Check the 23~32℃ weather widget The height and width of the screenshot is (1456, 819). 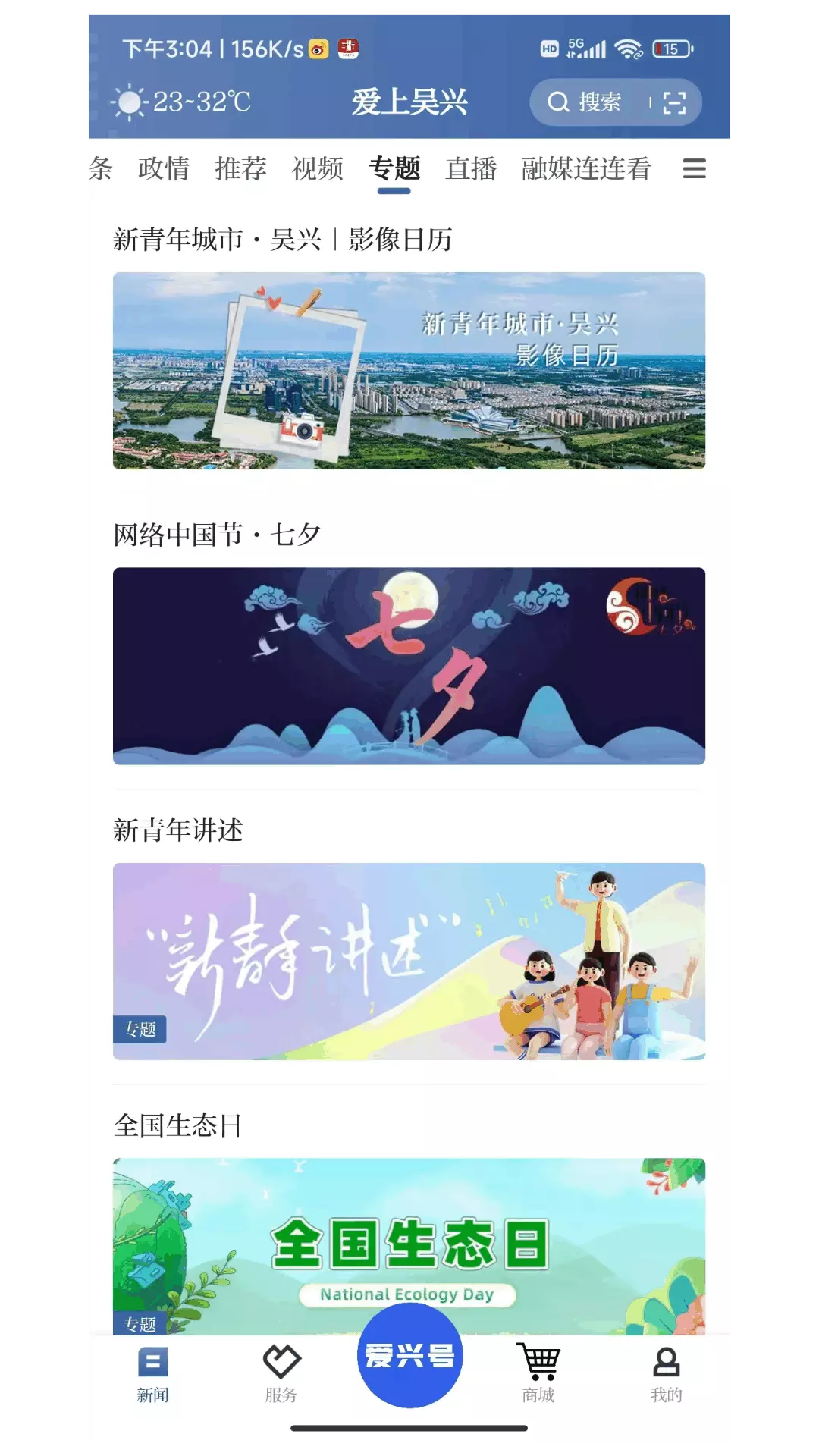click(x=180, y=101)
